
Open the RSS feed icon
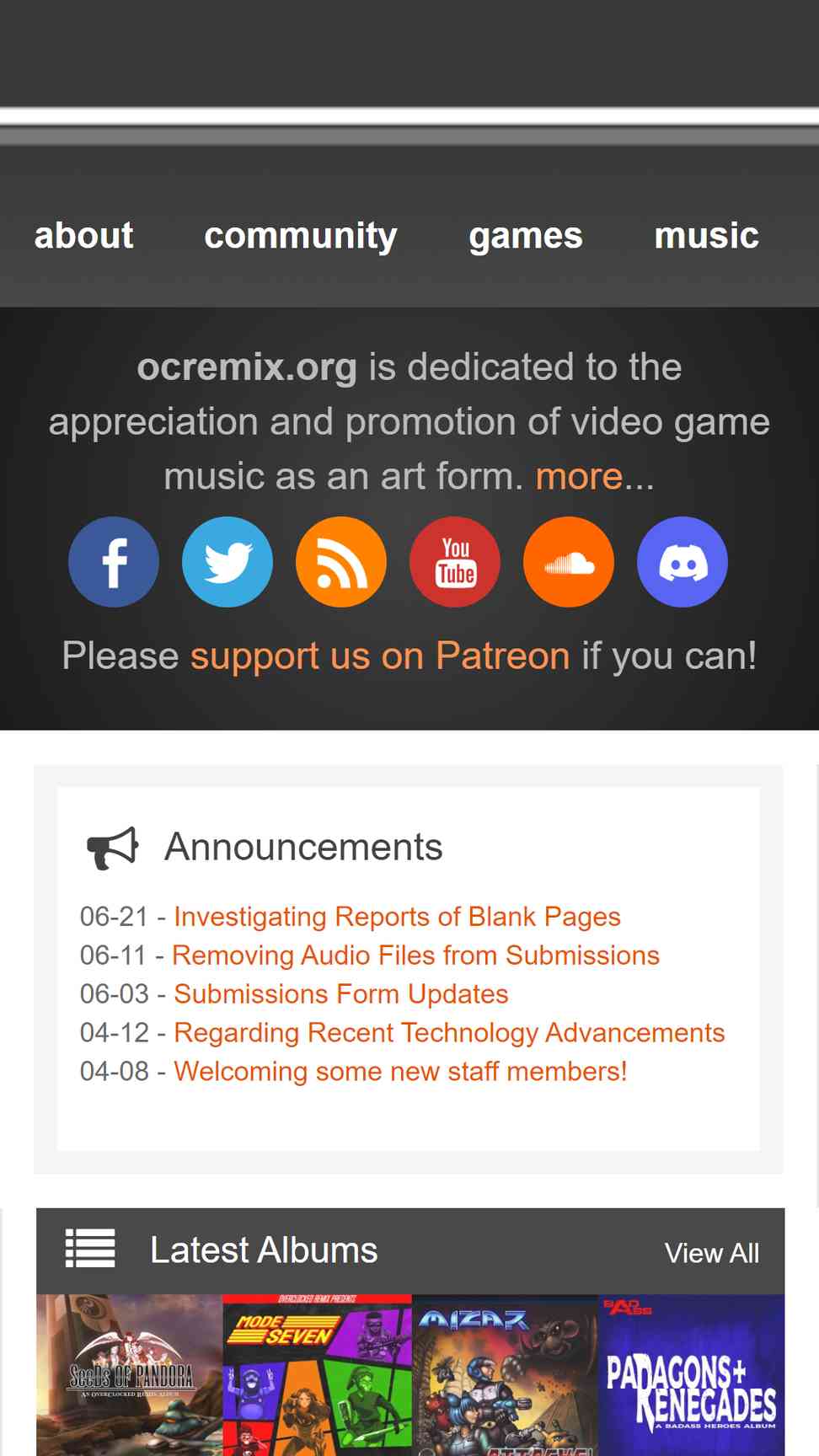coord(341,562)
